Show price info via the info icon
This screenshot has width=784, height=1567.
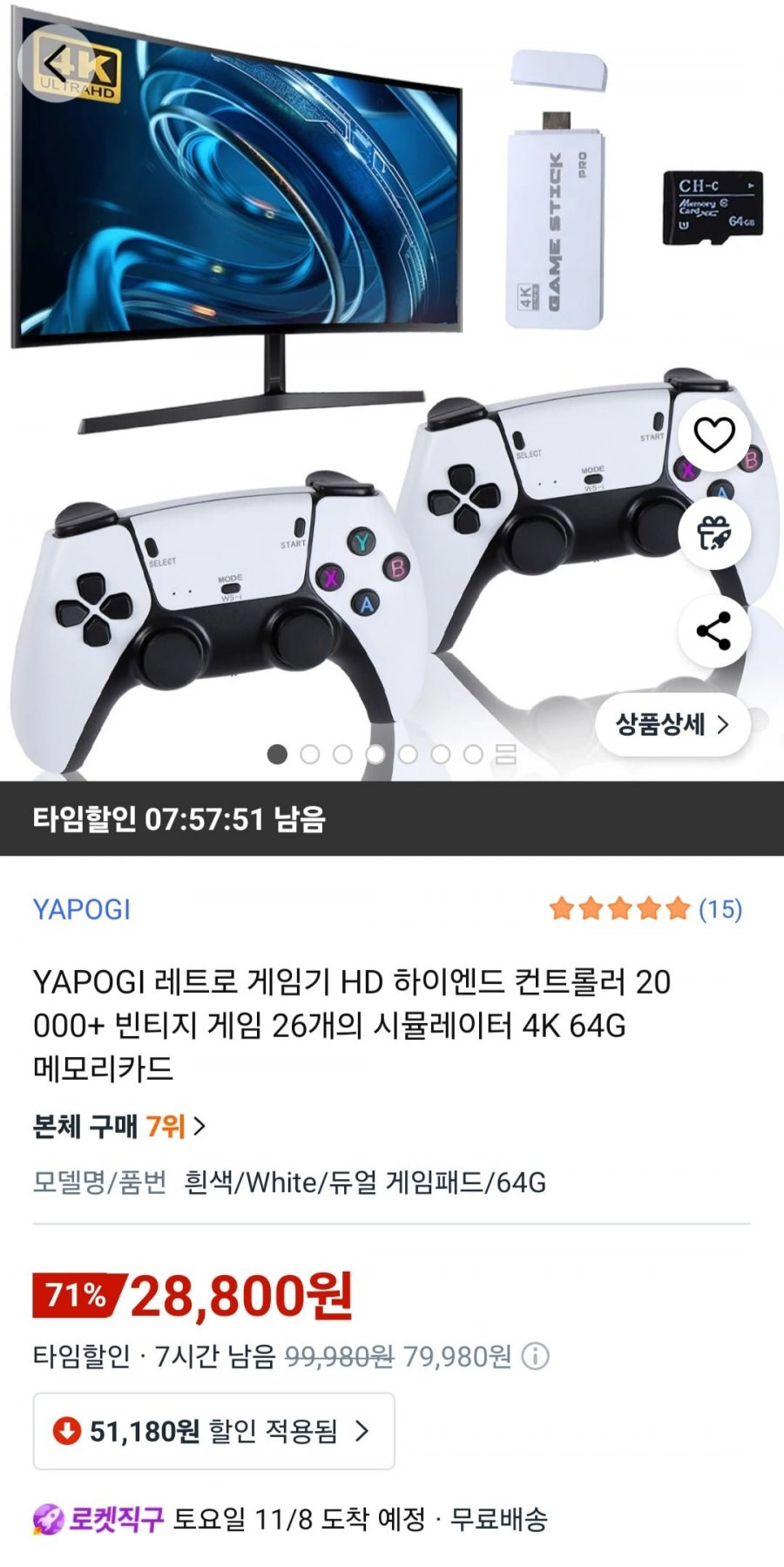[535, 1356]
